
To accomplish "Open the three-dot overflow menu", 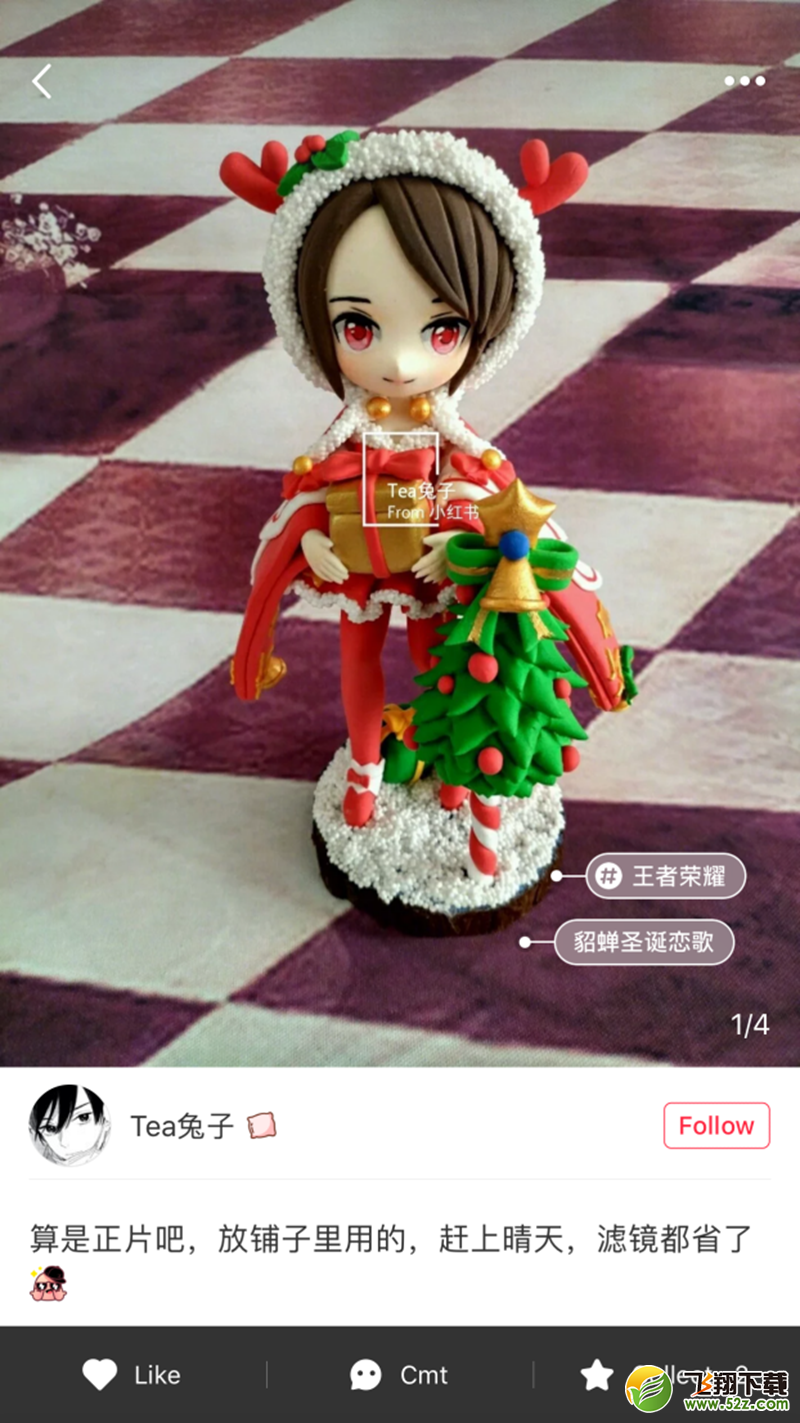I will [745, 81].
